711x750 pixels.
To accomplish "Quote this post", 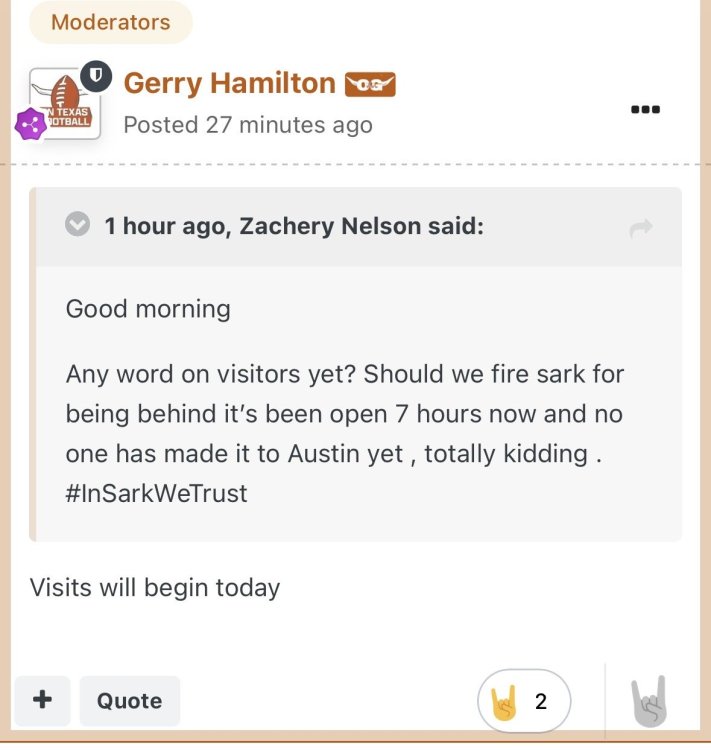I will coord(129,701).
